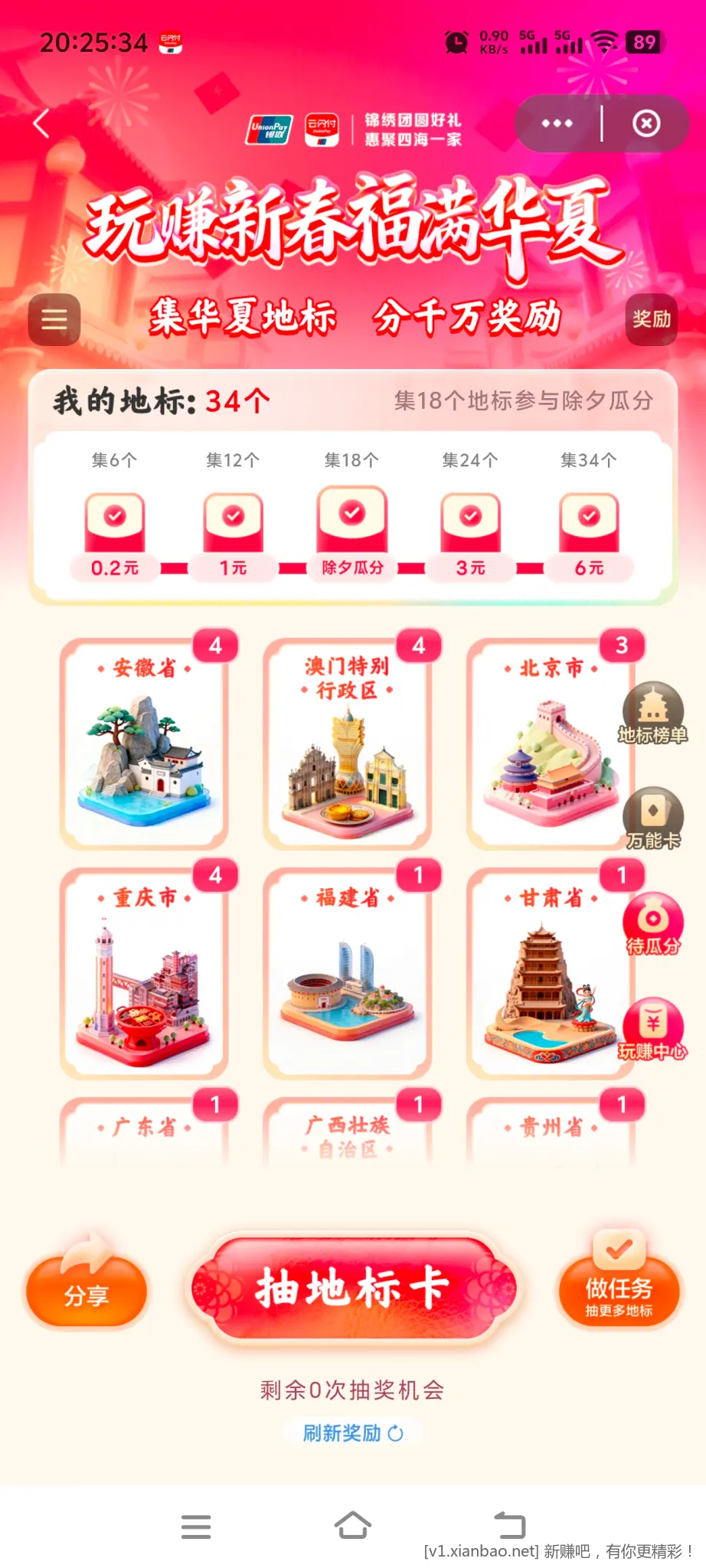Close the mini program

coord(646,123)
